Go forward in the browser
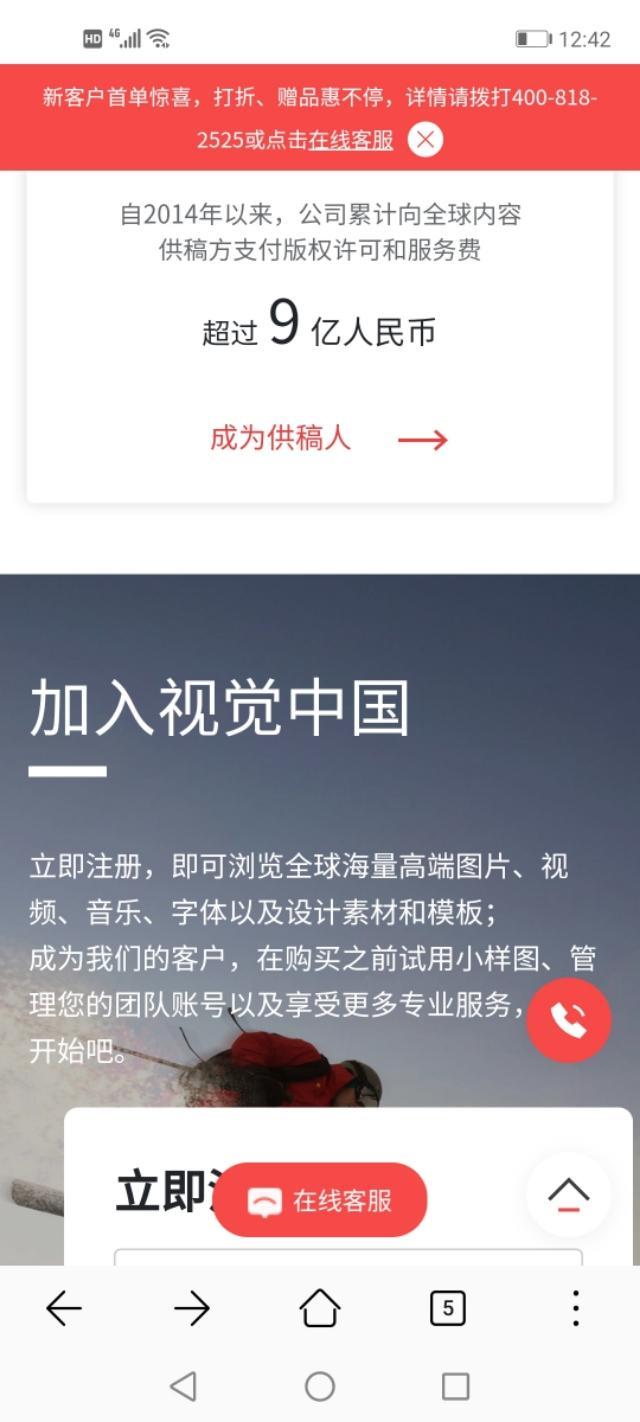This screenshot has width=640, height=1422. pyautogui.click(x=192, y=1308)
